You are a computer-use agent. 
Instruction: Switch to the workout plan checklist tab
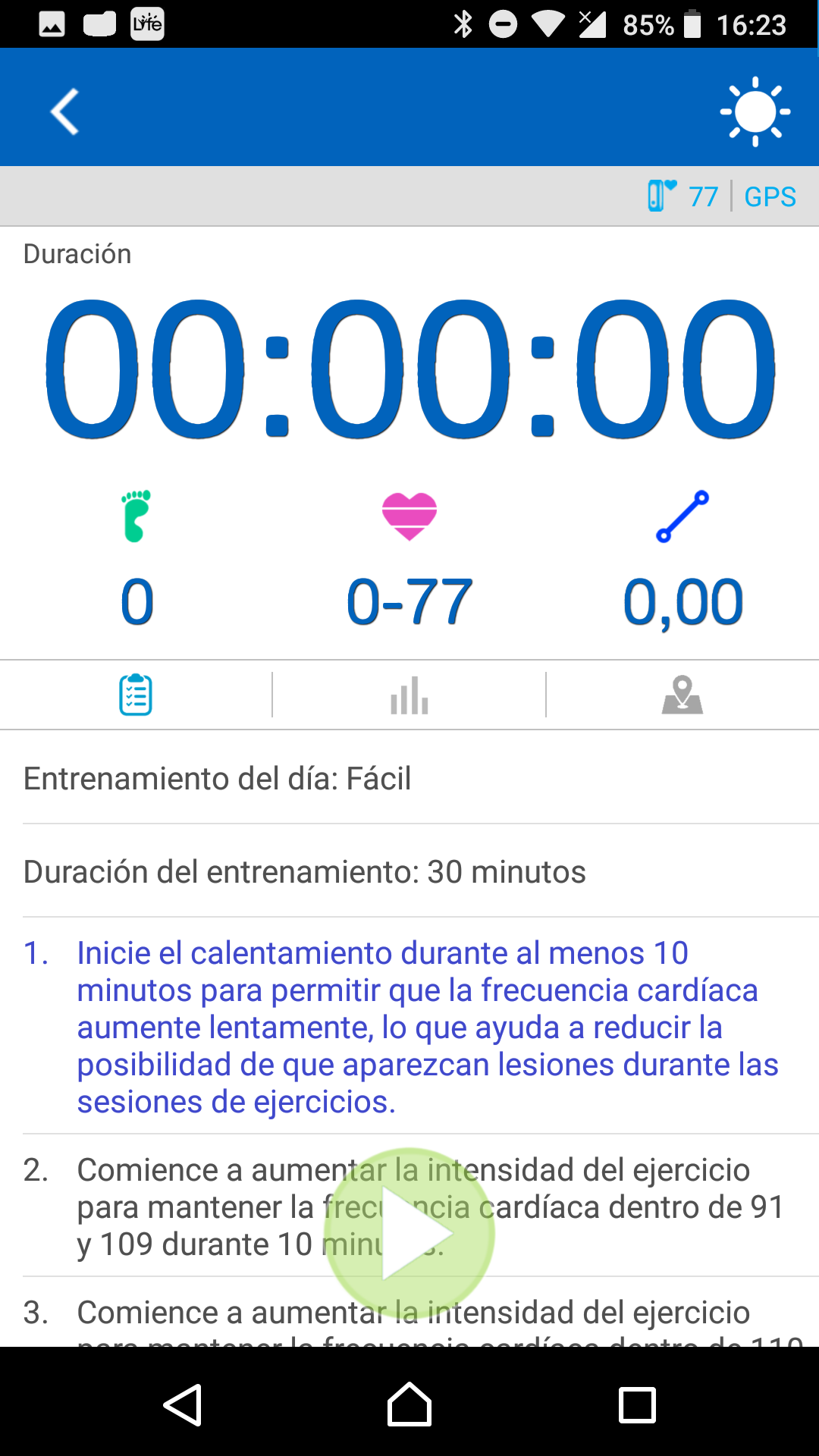coord(136,695)
